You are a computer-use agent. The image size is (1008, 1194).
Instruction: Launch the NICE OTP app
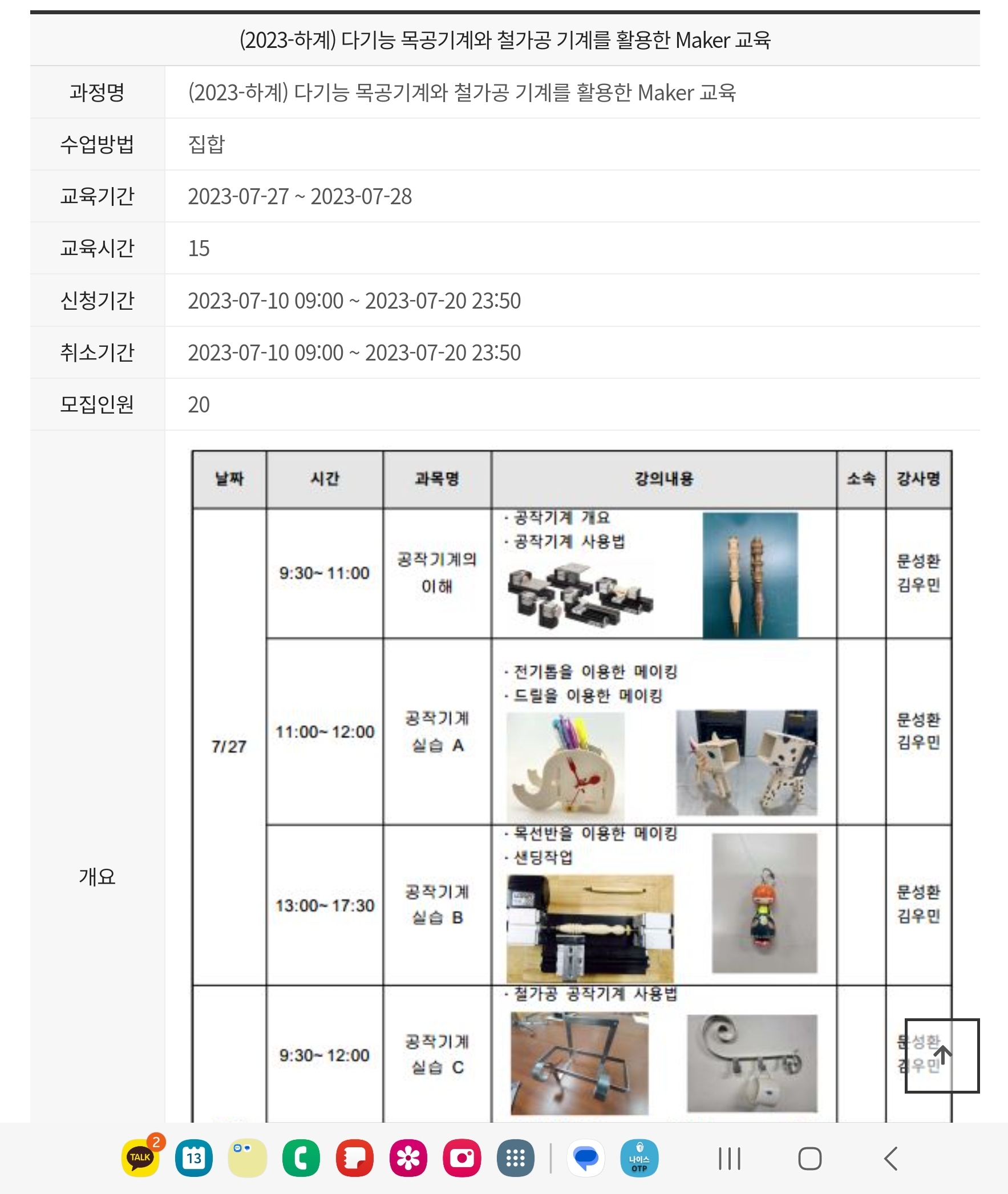pos(639,1158)
